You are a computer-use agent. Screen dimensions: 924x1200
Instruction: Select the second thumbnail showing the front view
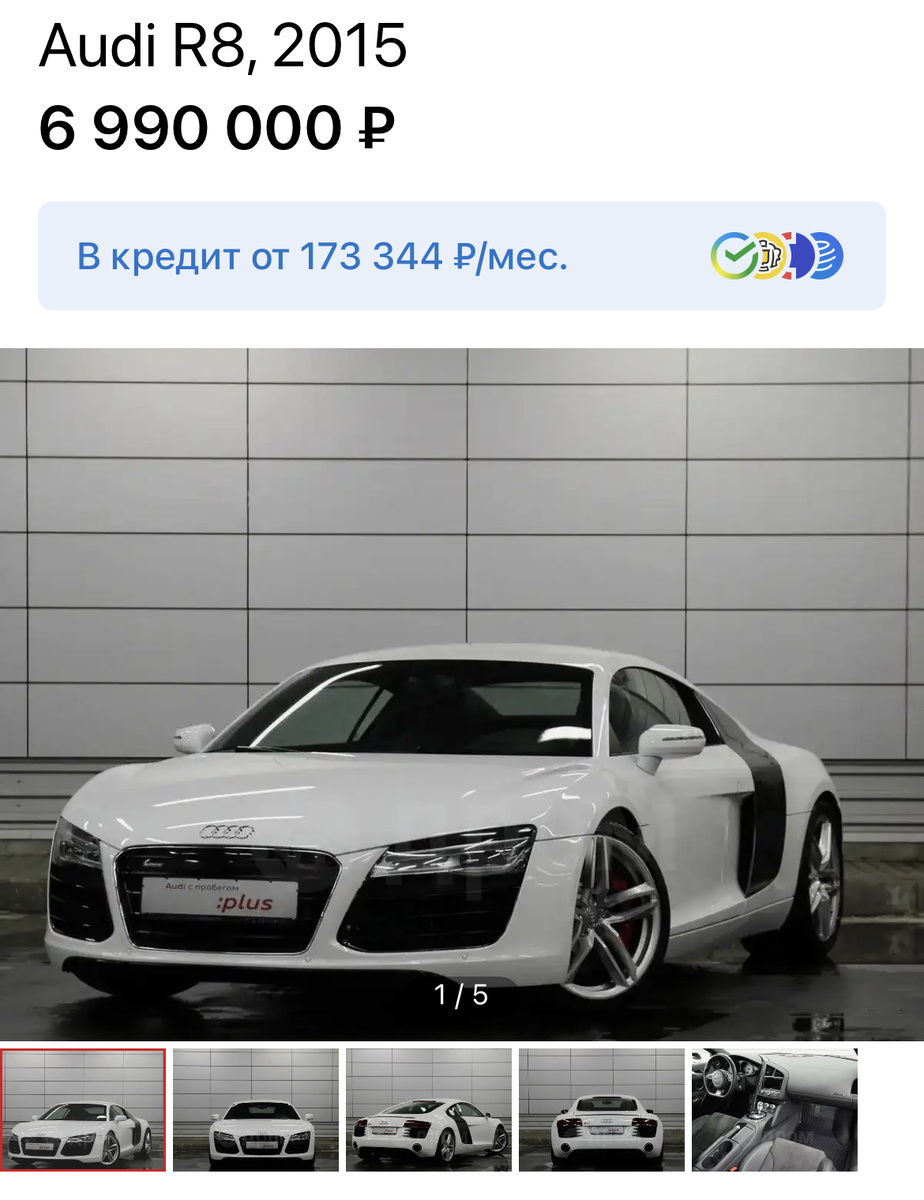click(256, 1109)
